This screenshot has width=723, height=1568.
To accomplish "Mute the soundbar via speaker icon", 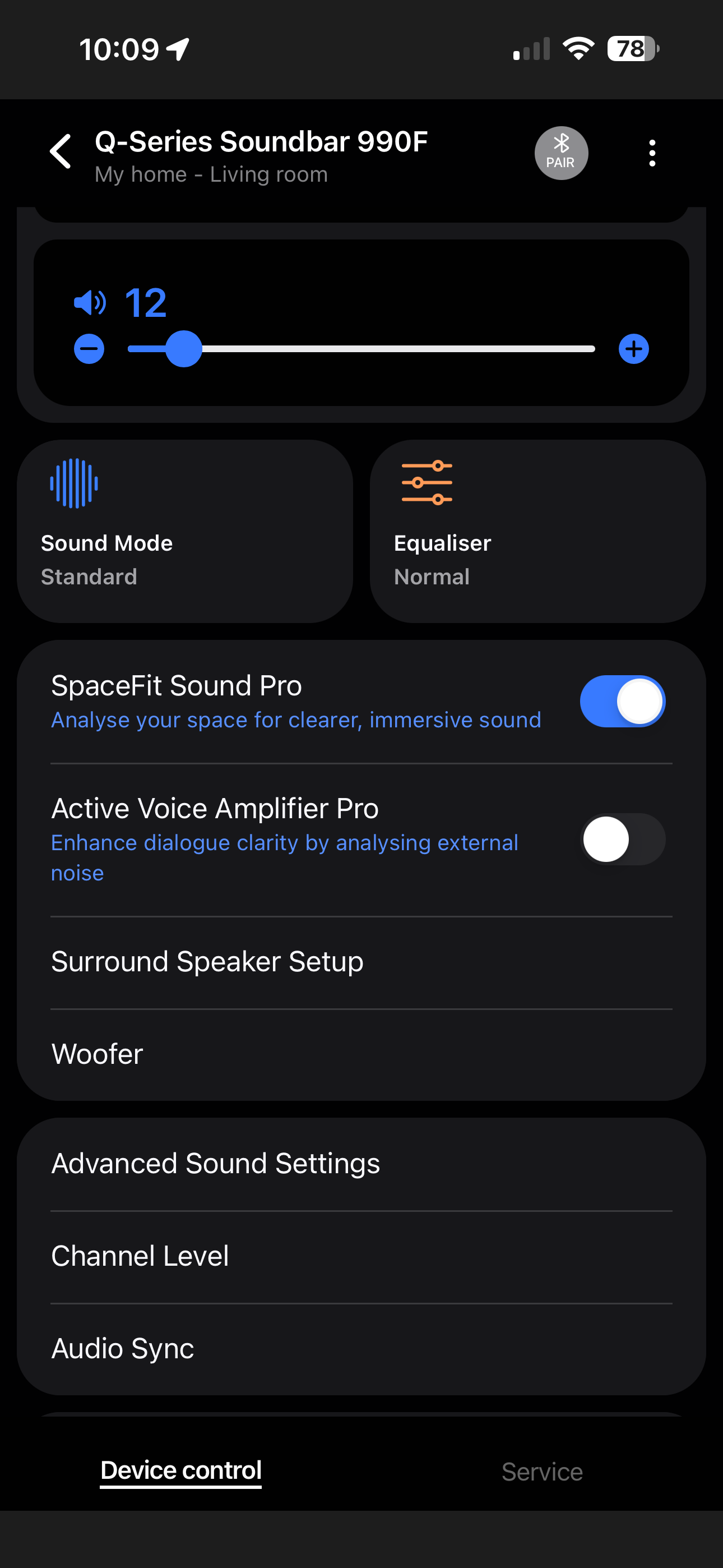I will tap(90, 302).
